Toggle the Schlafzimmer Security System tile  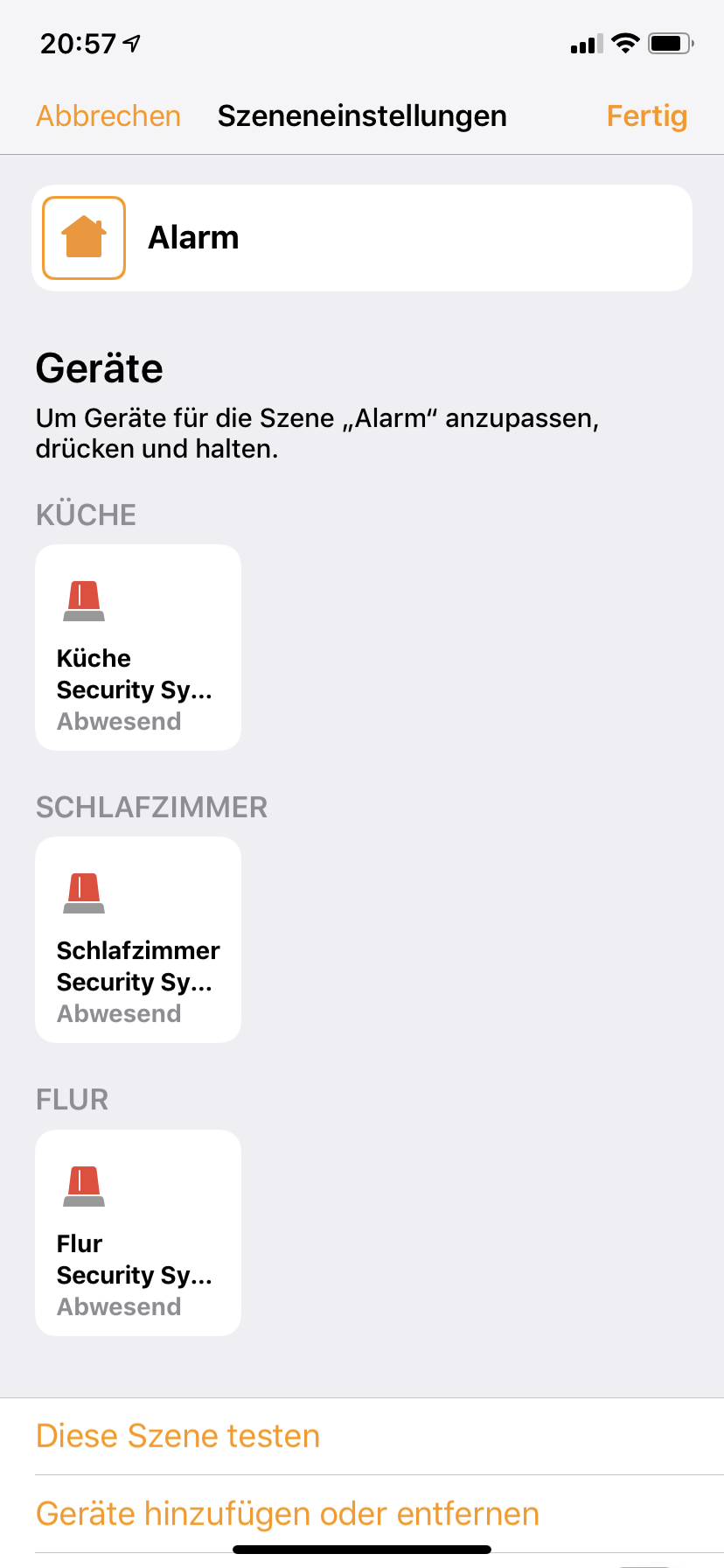[138, 940]
